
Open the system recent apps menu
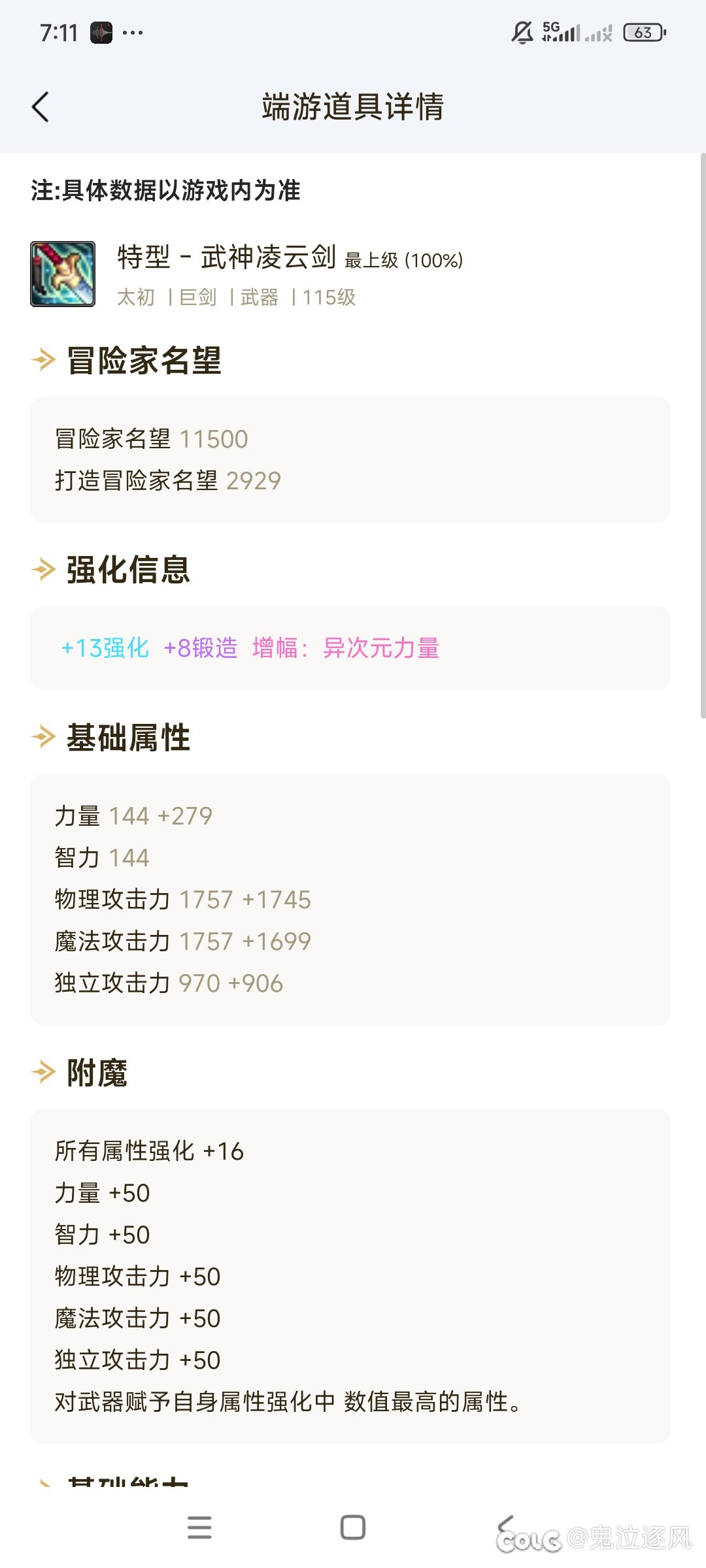[x=199, y=1527]
